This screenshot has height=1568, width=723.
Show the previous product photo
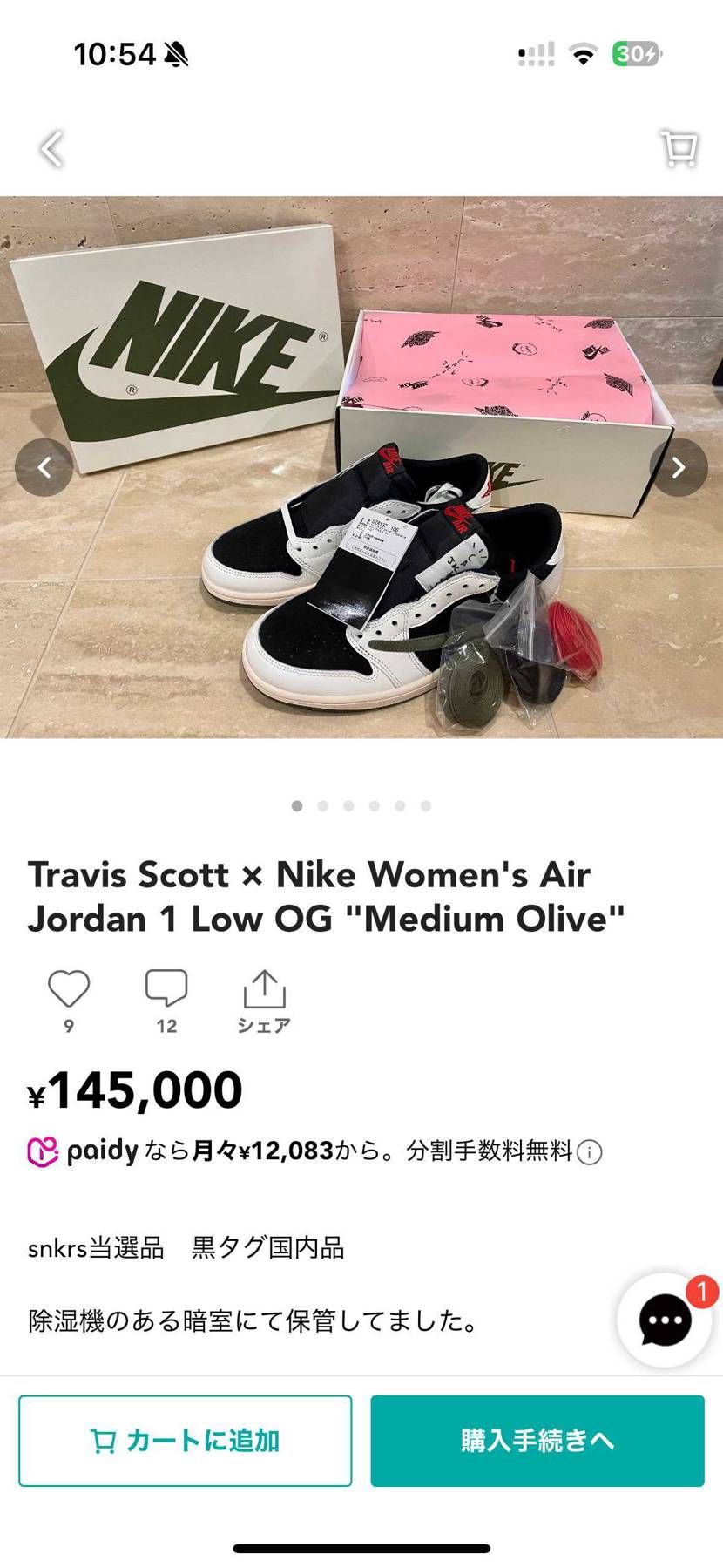(44, 468)
